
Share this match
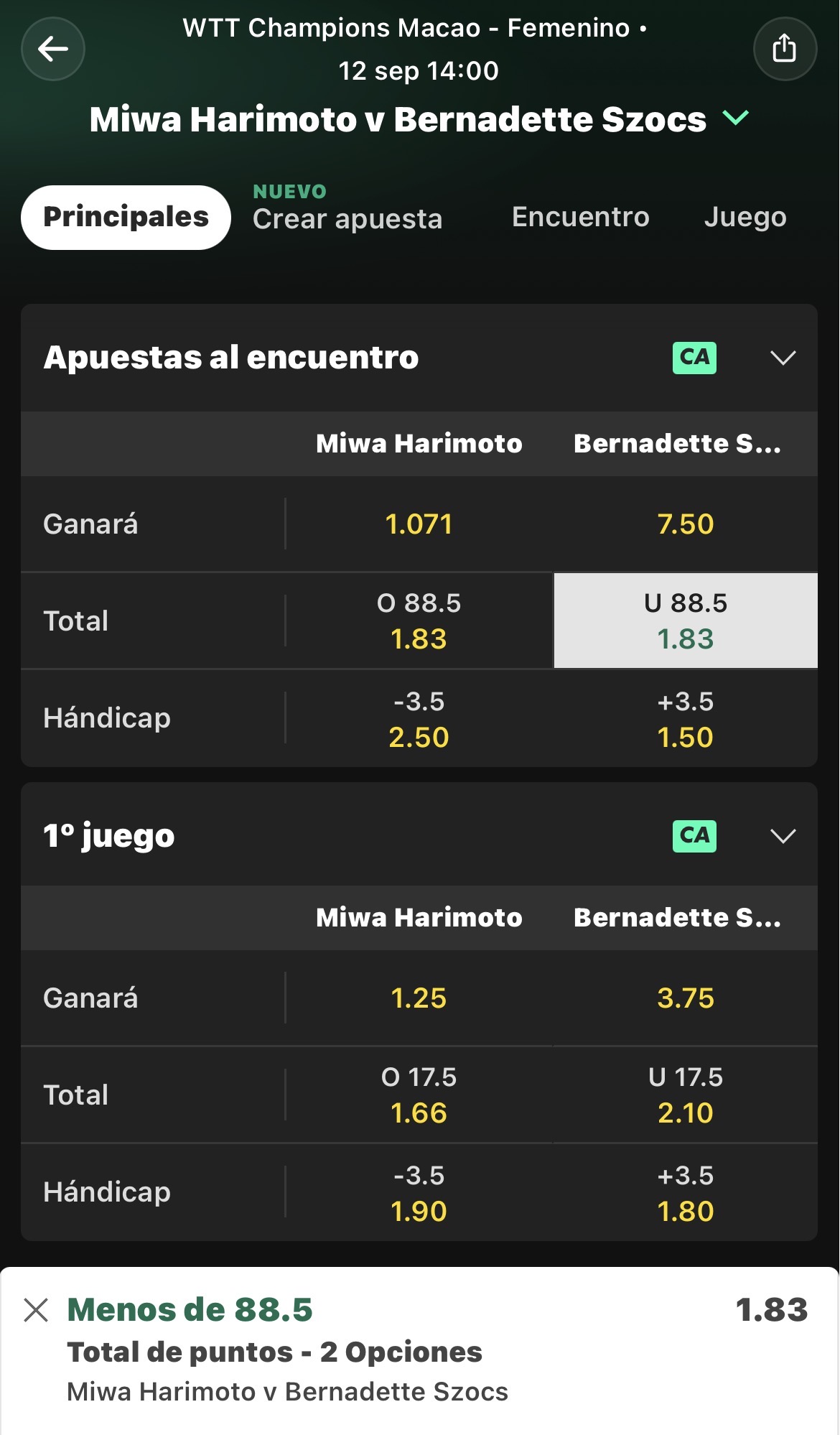pos(785,49)
